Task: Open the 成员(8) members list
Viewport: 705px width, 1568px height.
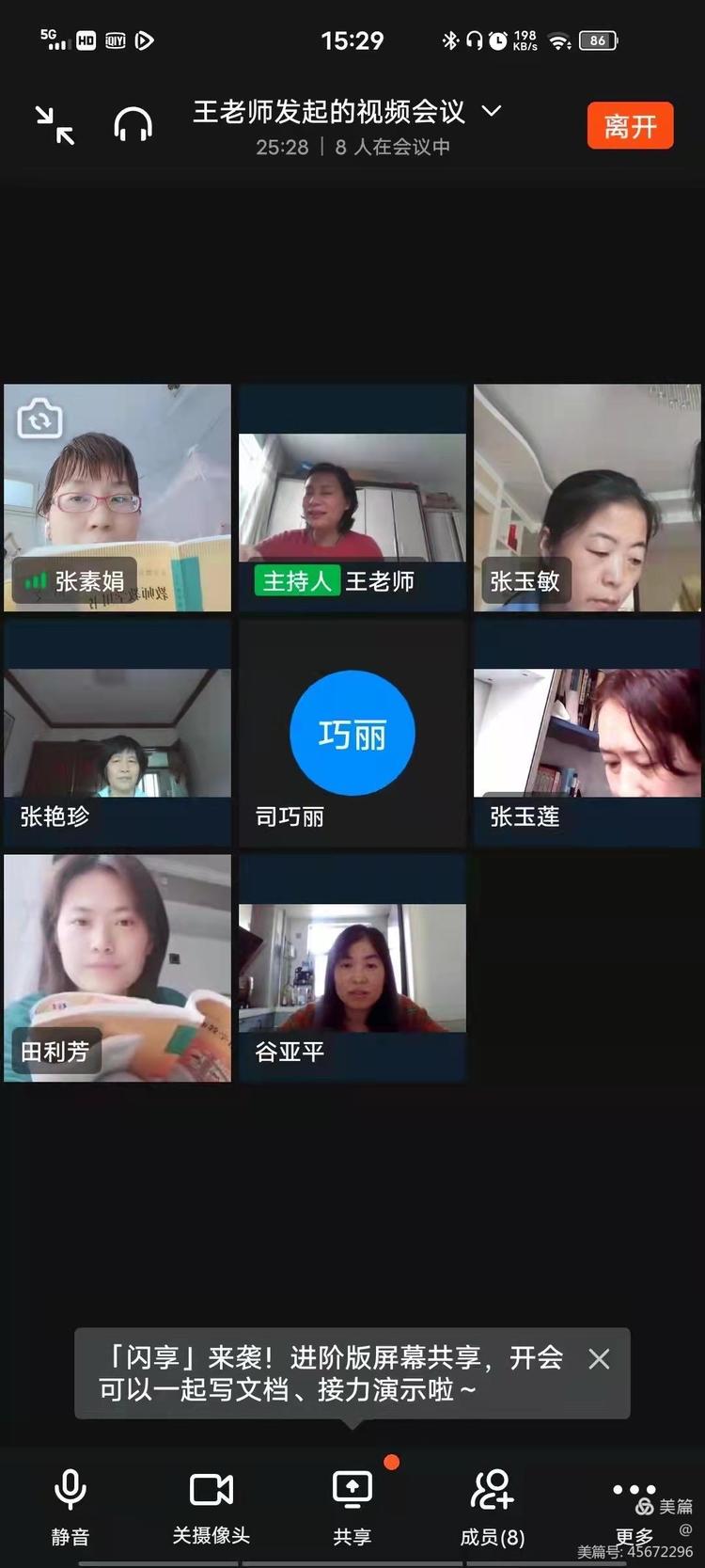Action: 493,1506
